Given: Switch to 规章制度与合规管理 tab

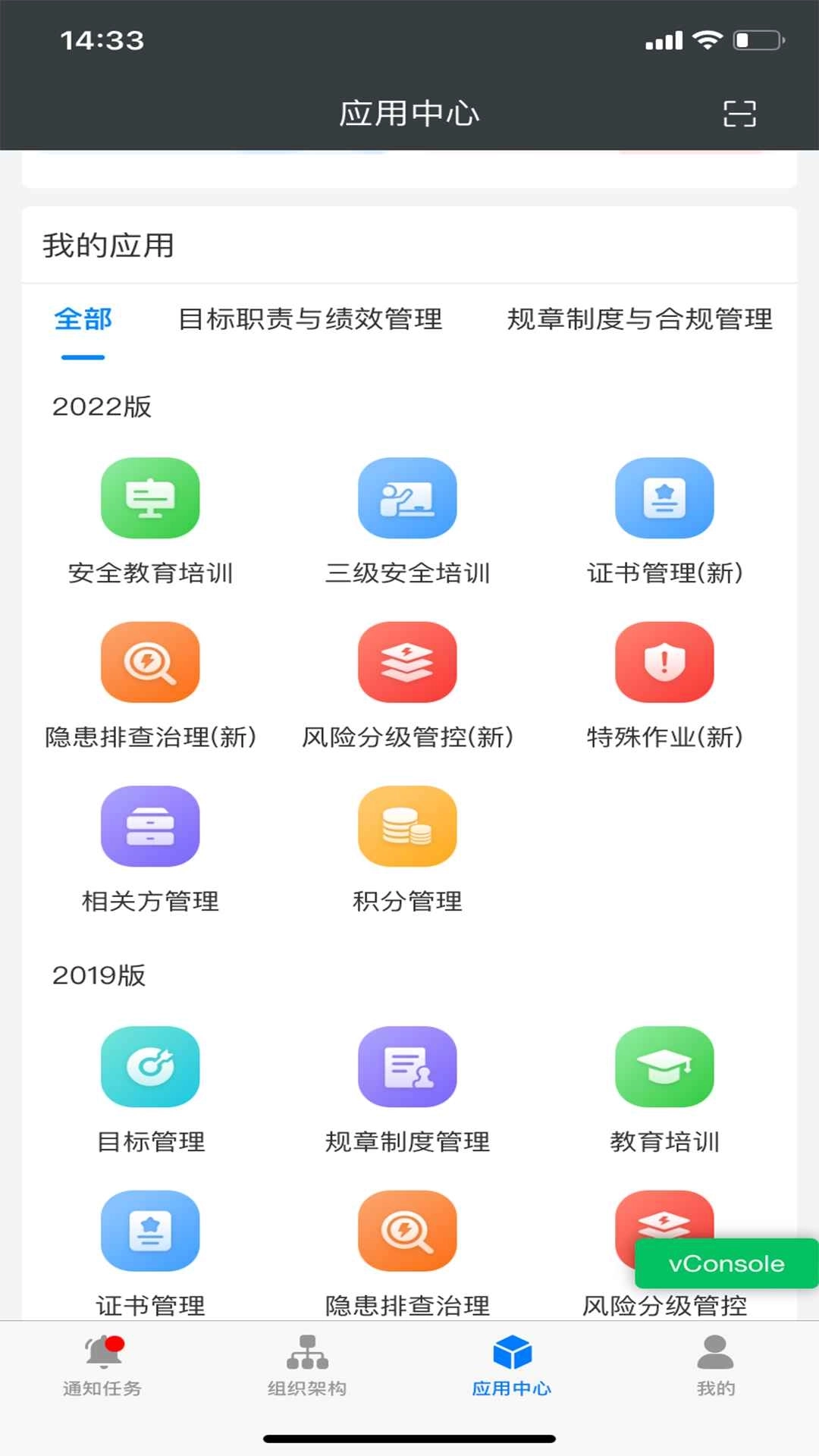Looking at the screenshot, I should [x=639, y=319].
